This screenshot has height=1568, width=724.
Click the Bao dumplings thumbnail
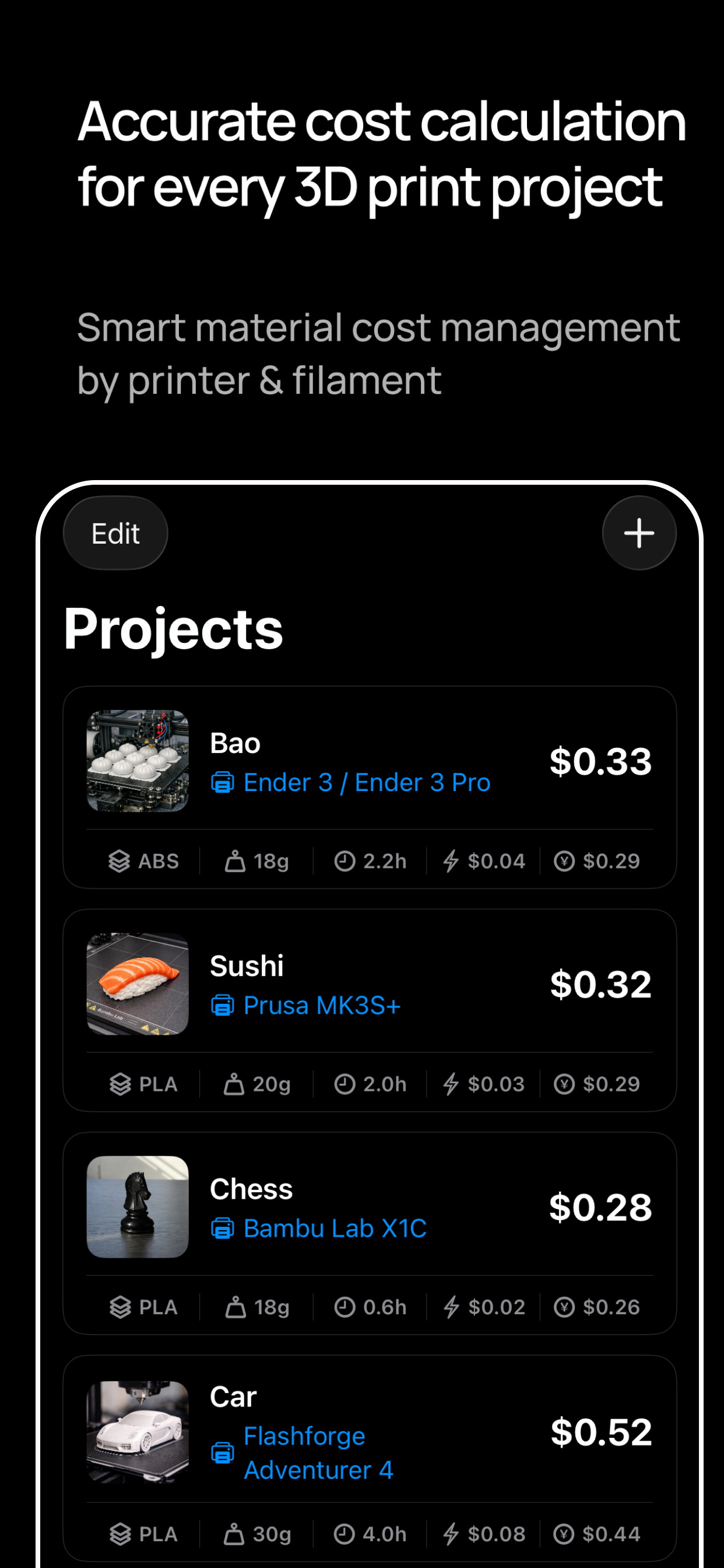tap(138, 759)
